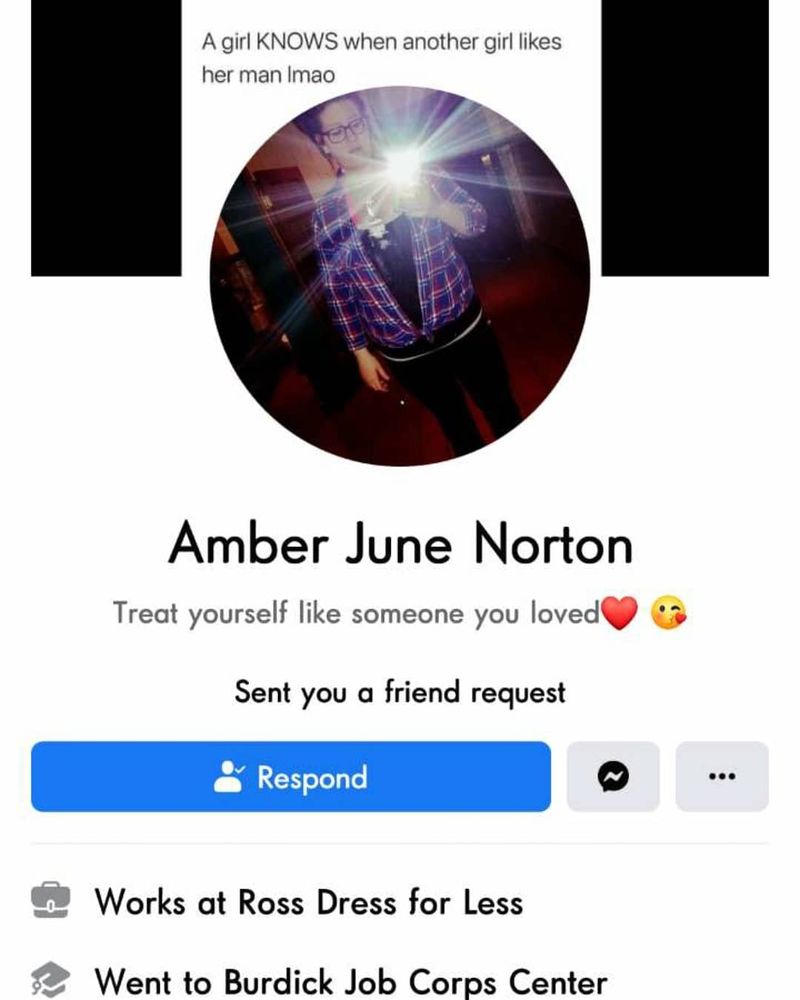This screenshot has height=1000, width=800.
Task: Open the three-dot more options menu
Action: [x=721, y=777]
